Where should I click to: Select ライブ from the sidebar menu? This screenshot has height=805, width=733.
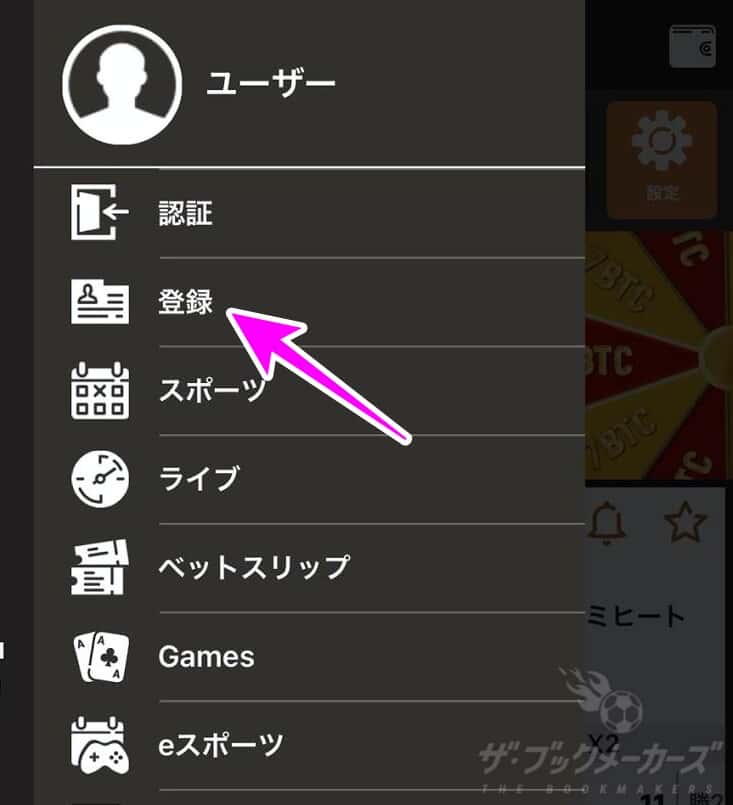[199, 479]
